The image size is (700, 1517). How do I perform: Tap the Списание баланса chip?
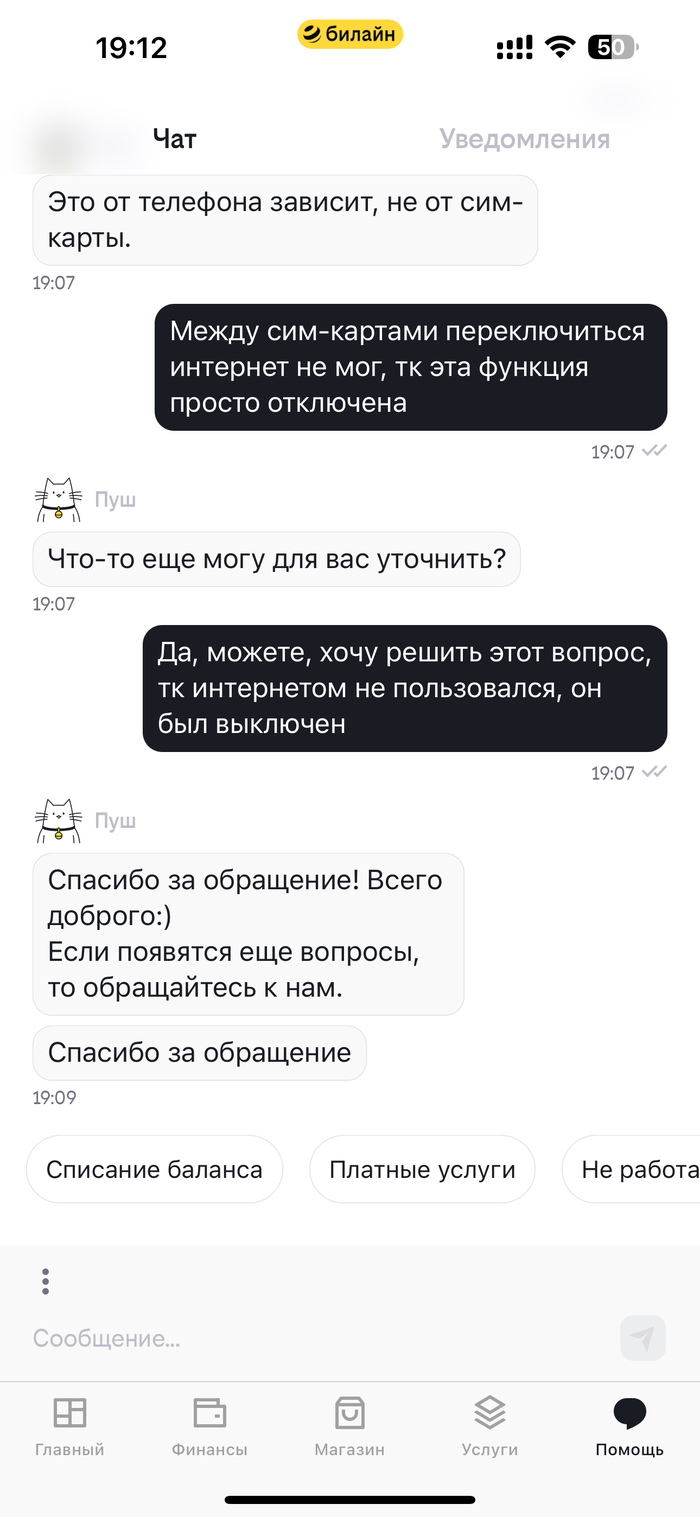[154, 1169]
